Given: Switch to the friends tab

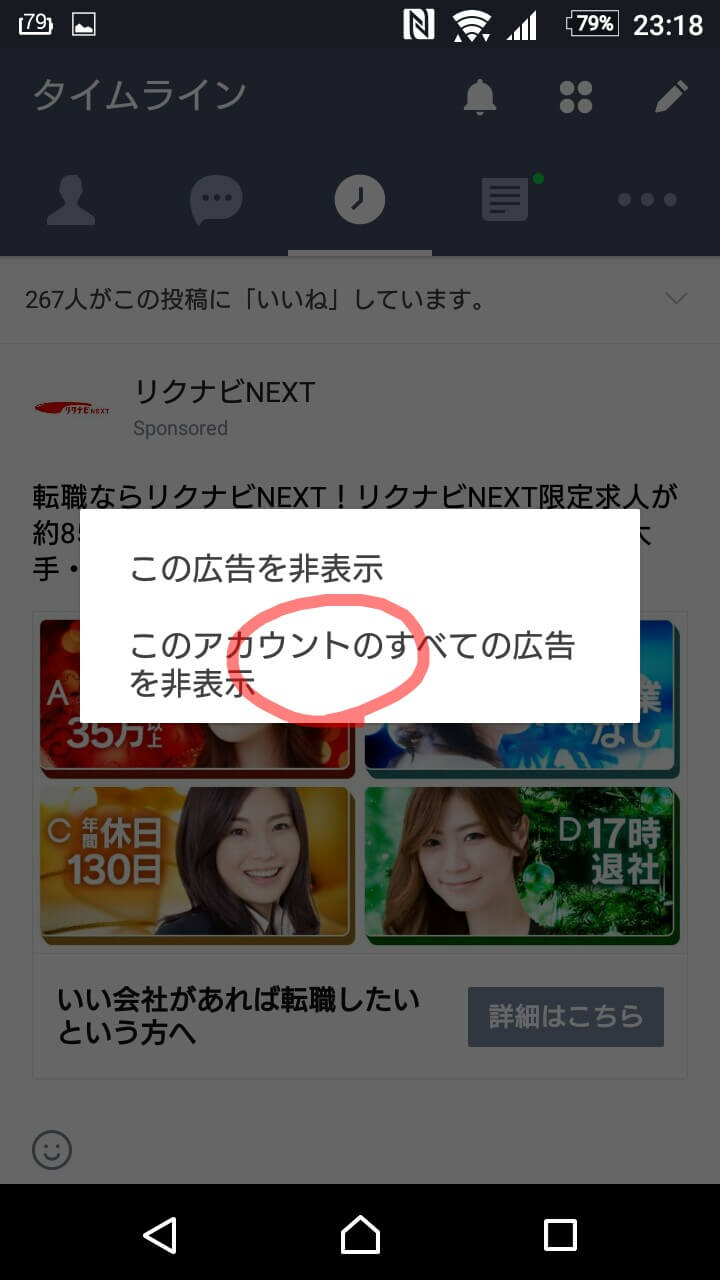Looking at the screenshot, I should 71,200.
